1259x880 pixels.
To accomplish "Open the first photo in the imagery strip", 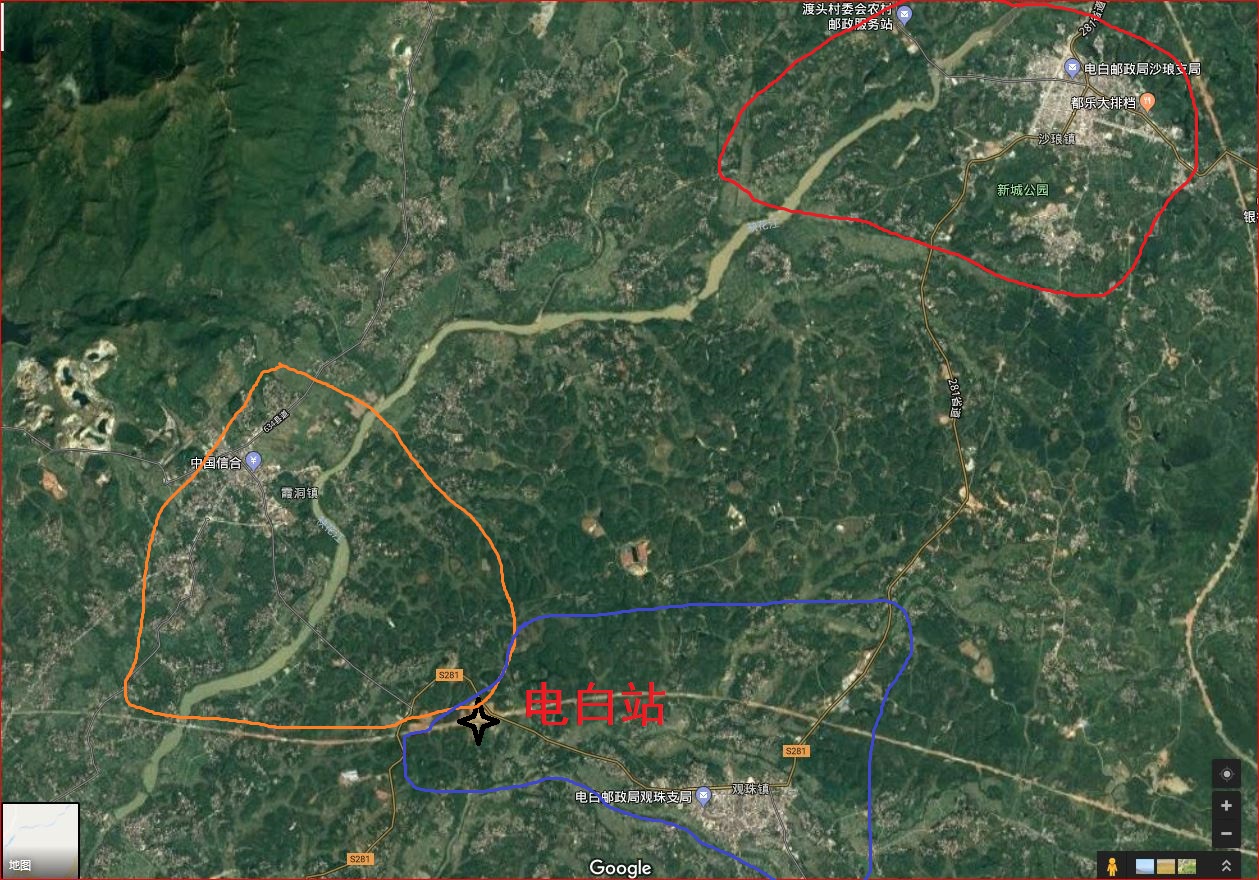I will point(1144,866).
